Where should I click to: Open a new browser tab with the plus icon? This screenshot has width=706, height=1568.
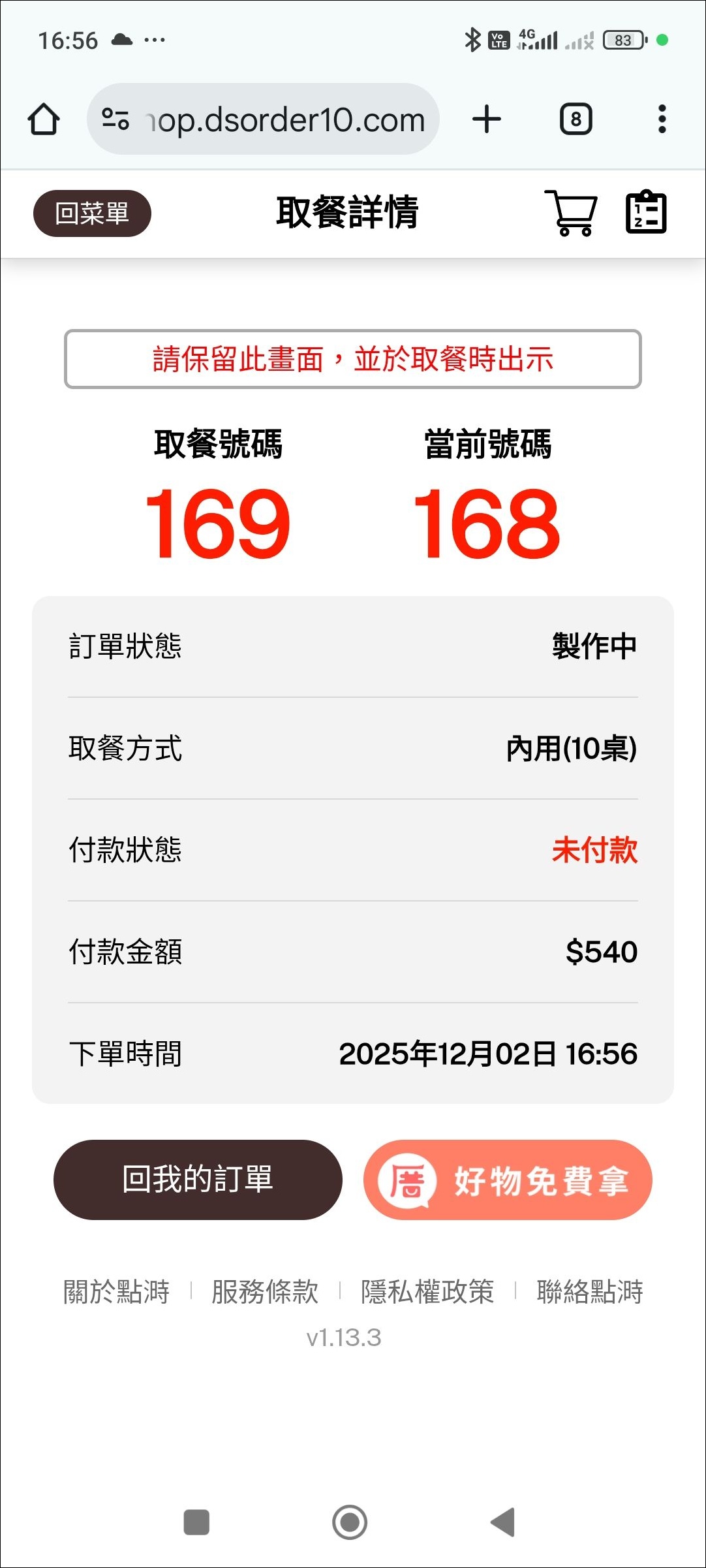(487, 119)
